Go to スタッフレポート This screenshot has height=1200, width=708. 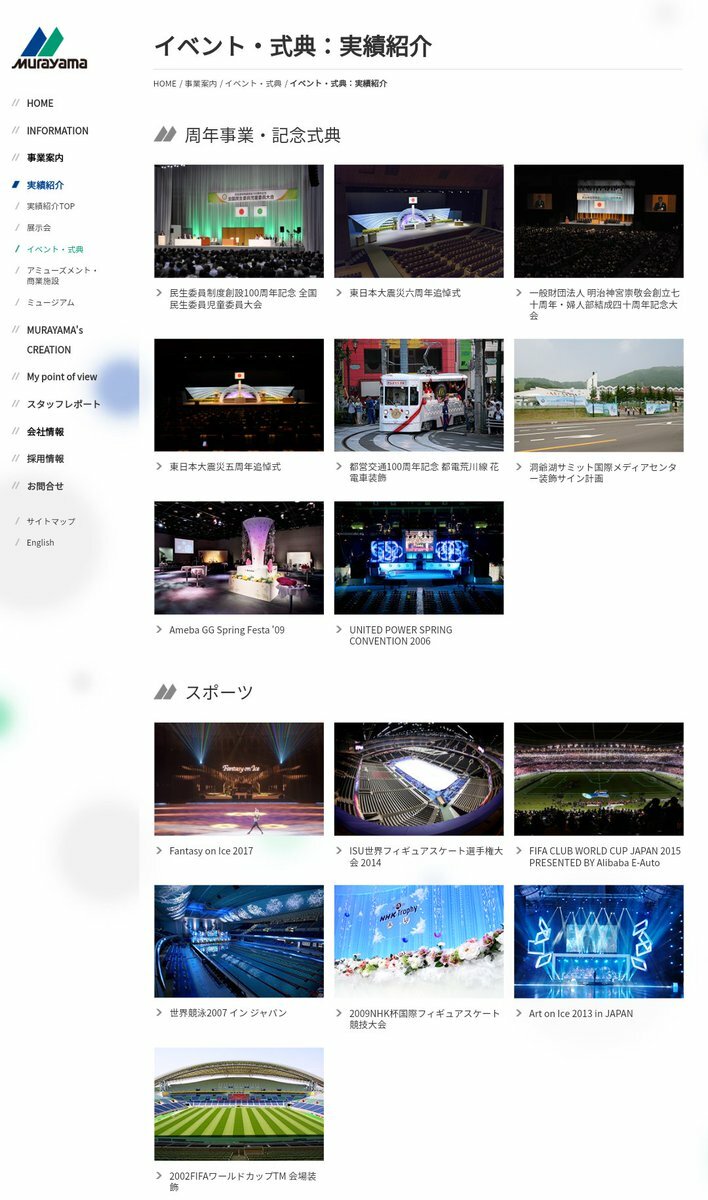click(63, 404)
